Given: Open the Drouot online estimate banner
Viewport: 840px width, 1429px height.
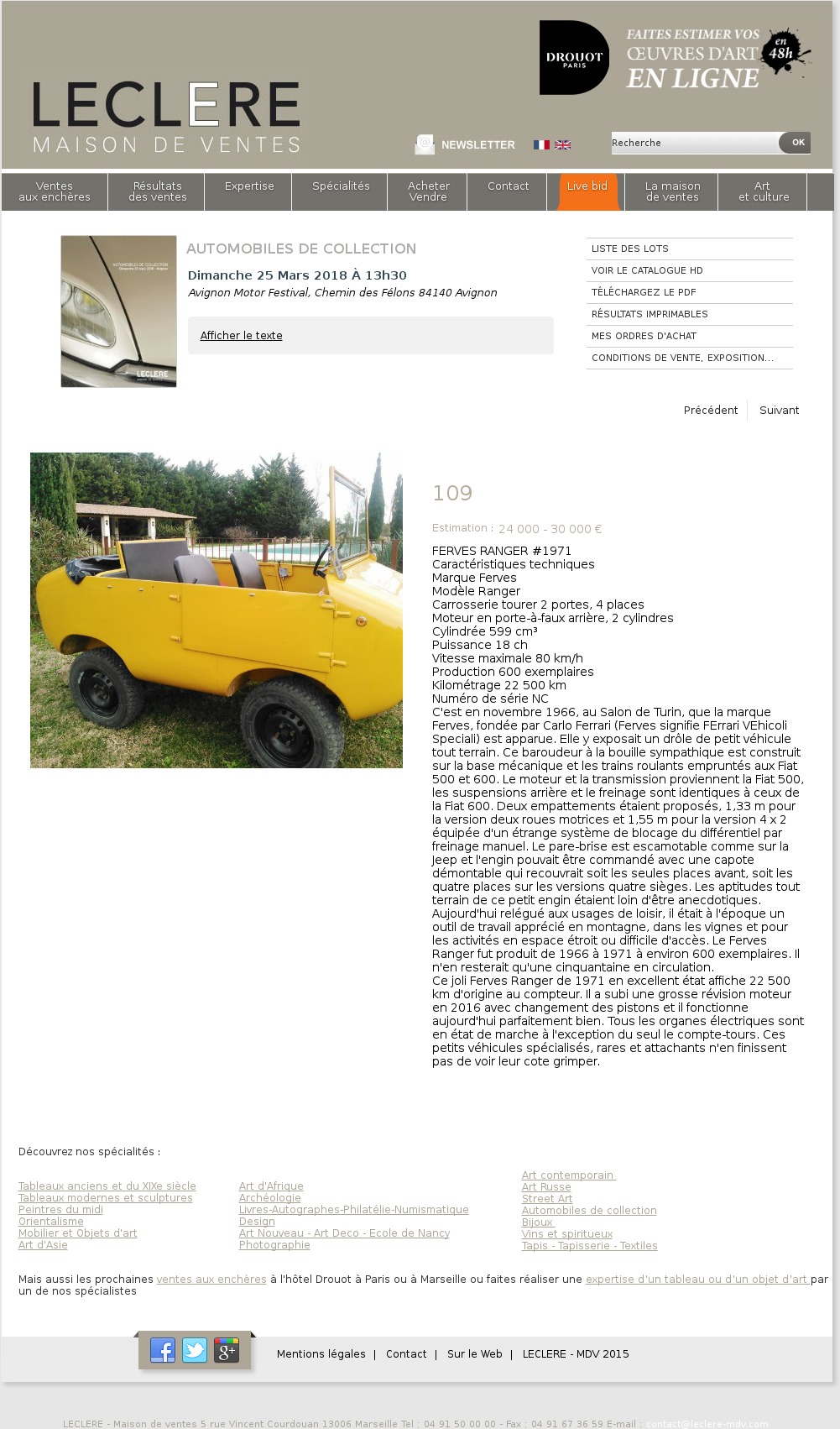Looking at the screenshot, I should coord(676,58).
